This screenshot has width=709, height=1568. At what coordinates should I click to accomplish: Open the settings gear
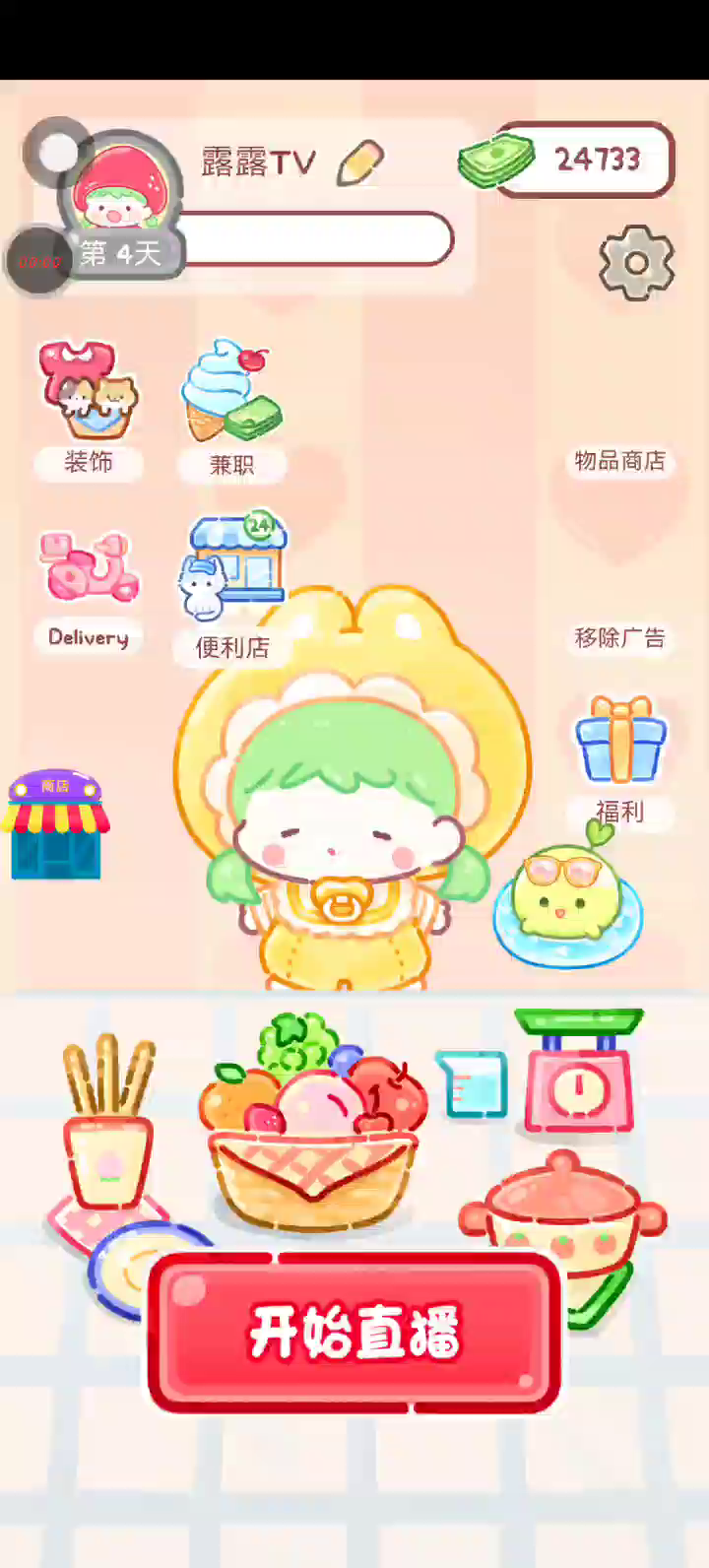(637, 262)
